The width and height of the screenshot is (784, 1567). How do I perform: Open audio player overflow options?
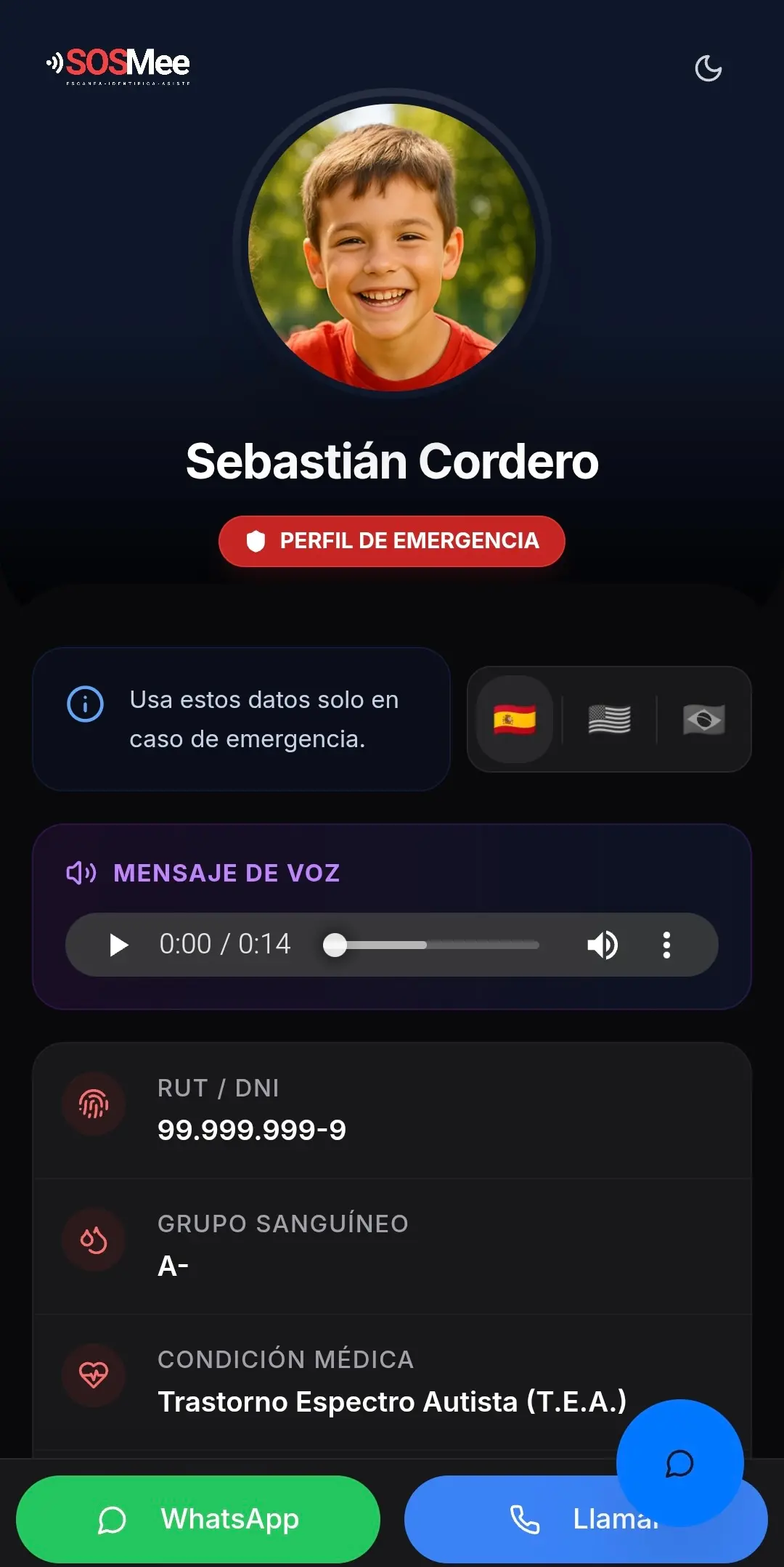click(x=666, y=945)
